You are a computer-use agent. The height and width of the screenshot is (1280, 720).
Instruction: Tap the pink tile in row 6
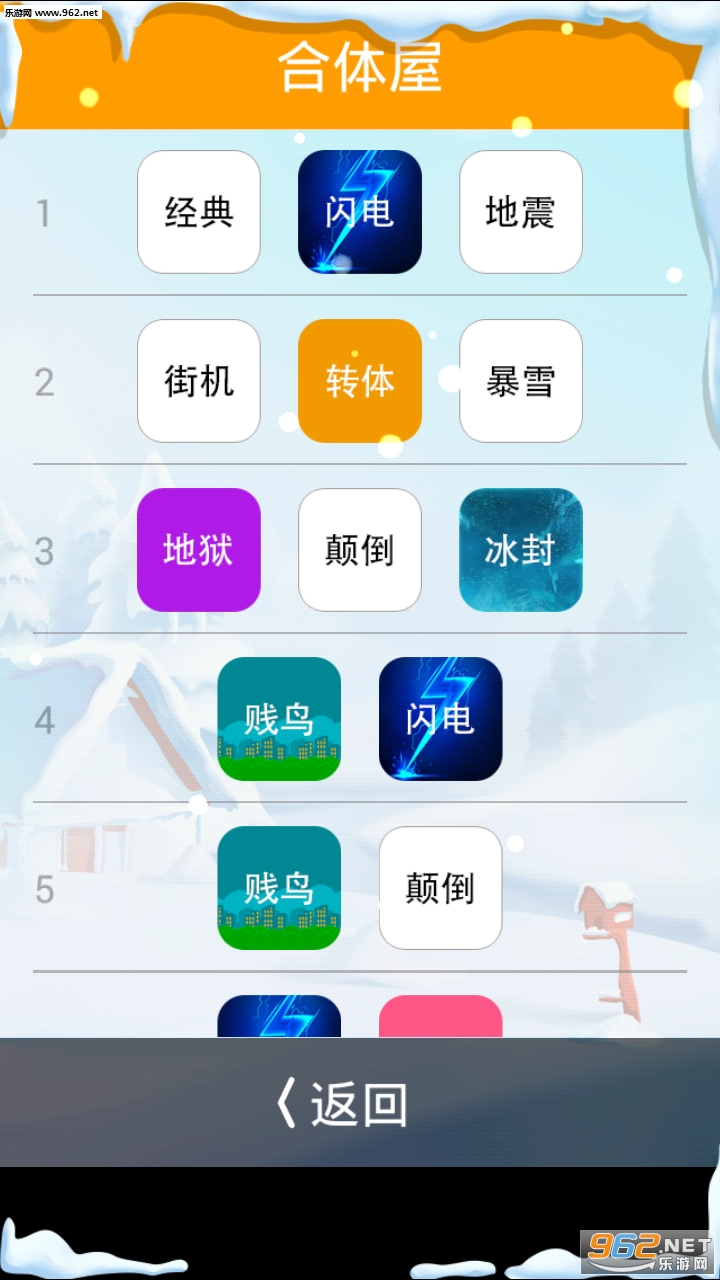(440, 1020)
